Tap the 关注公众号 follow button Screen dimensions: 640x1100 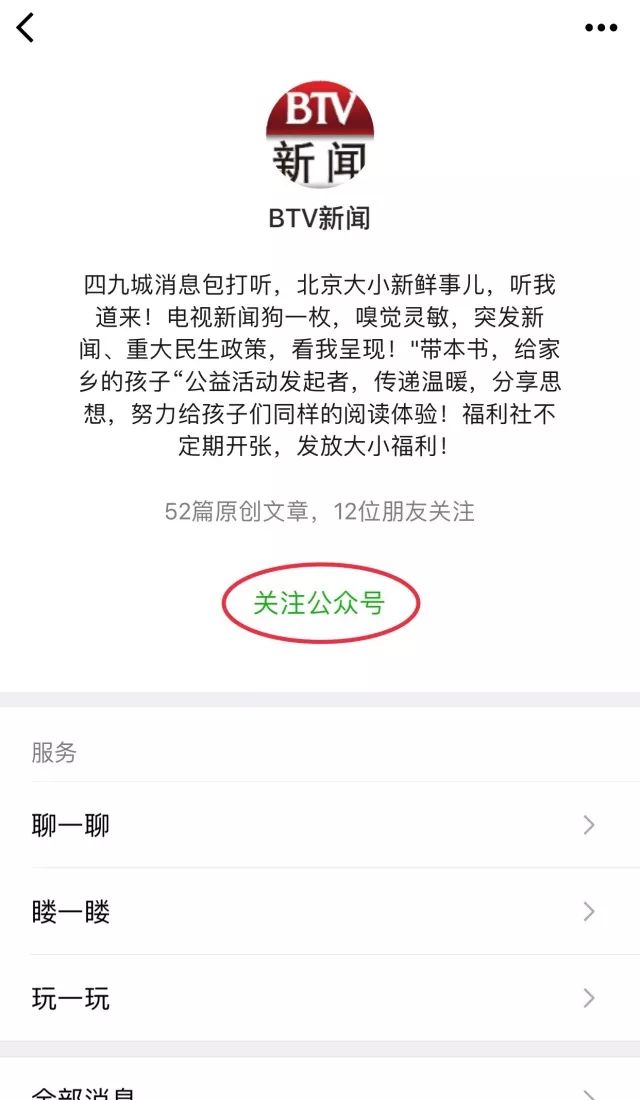tap(319, 603)
